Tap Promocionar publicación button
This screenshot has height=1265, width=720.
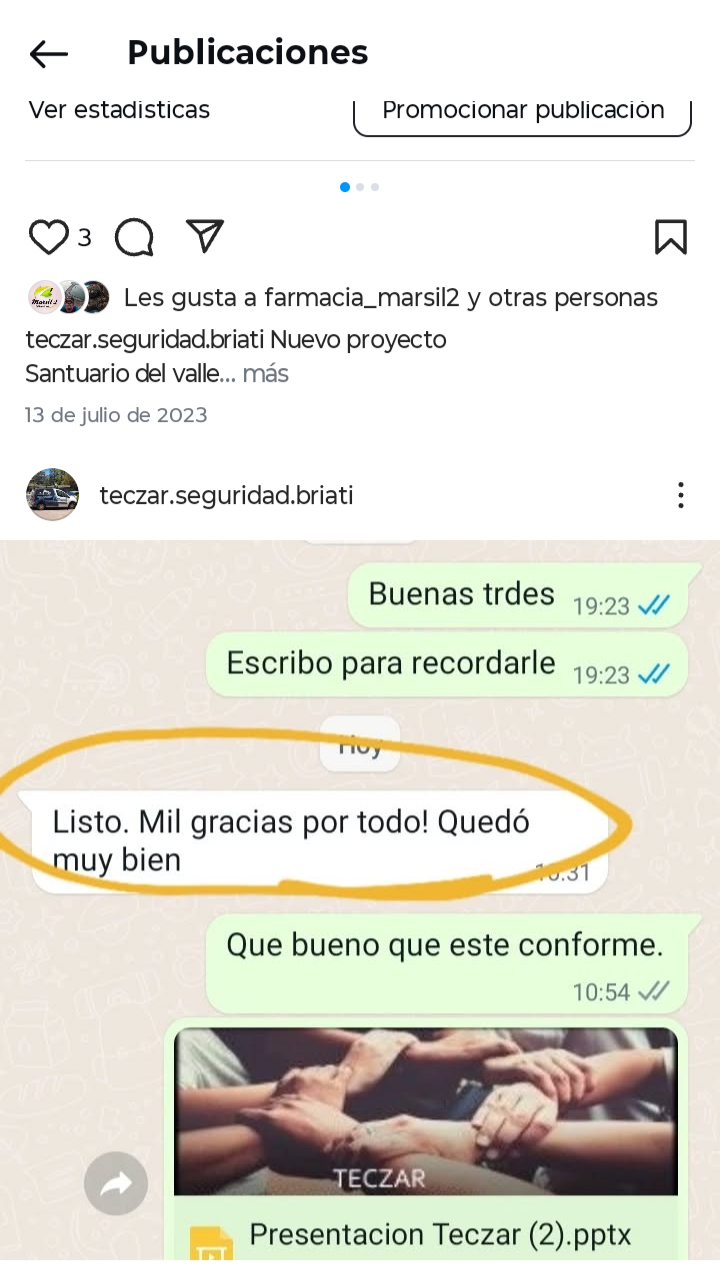(523, 110)
